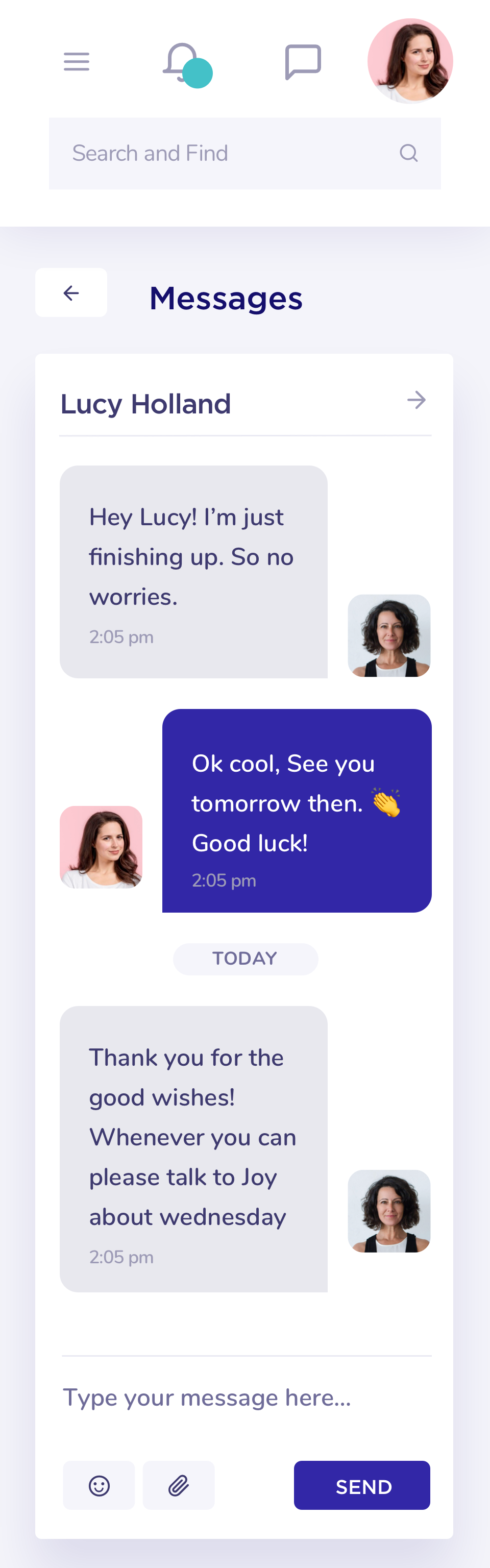The height and width of the screenshot is (1568, 490).
Task: Open the hamburger menu
Action: coord(77,61)
